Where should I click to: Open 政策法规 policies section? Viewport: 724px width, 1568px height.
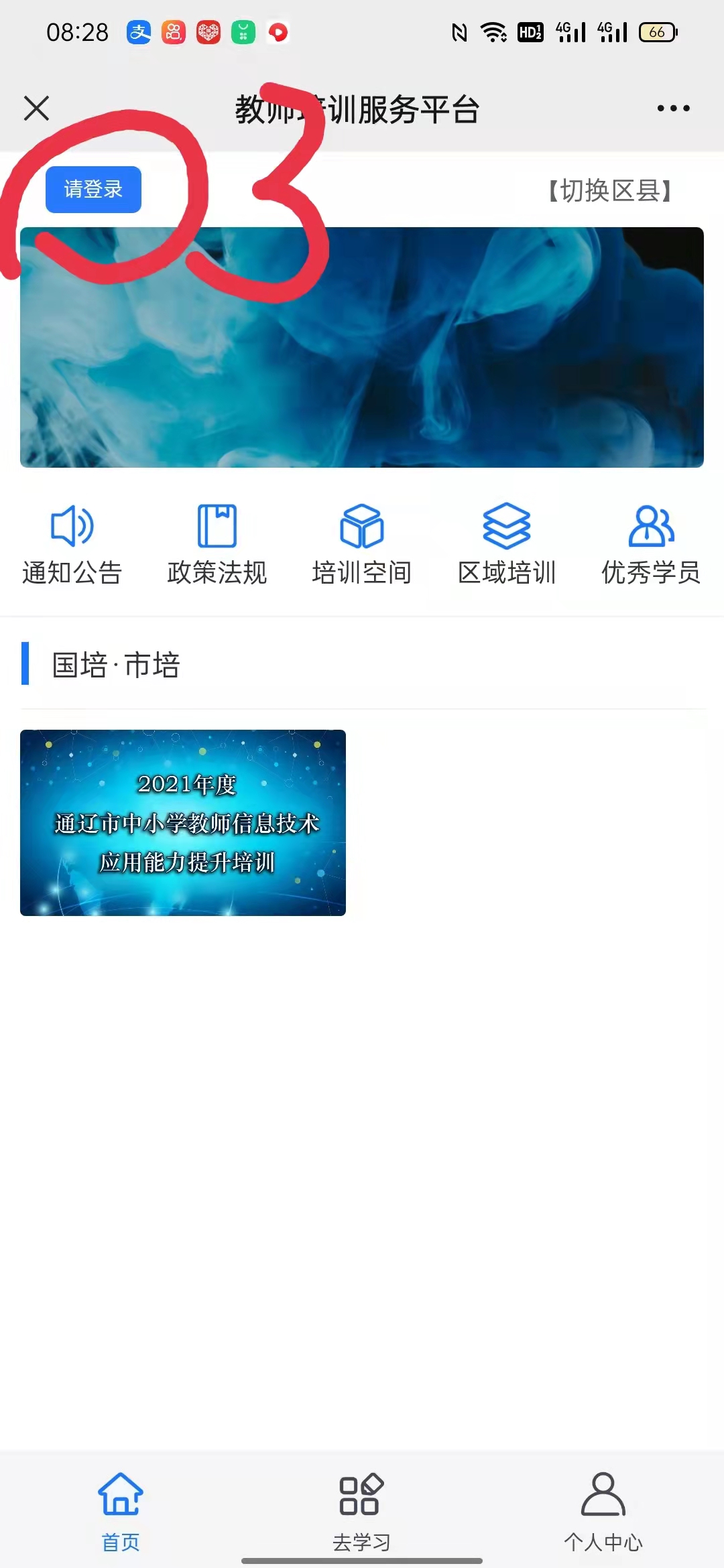tap(217, 544)
